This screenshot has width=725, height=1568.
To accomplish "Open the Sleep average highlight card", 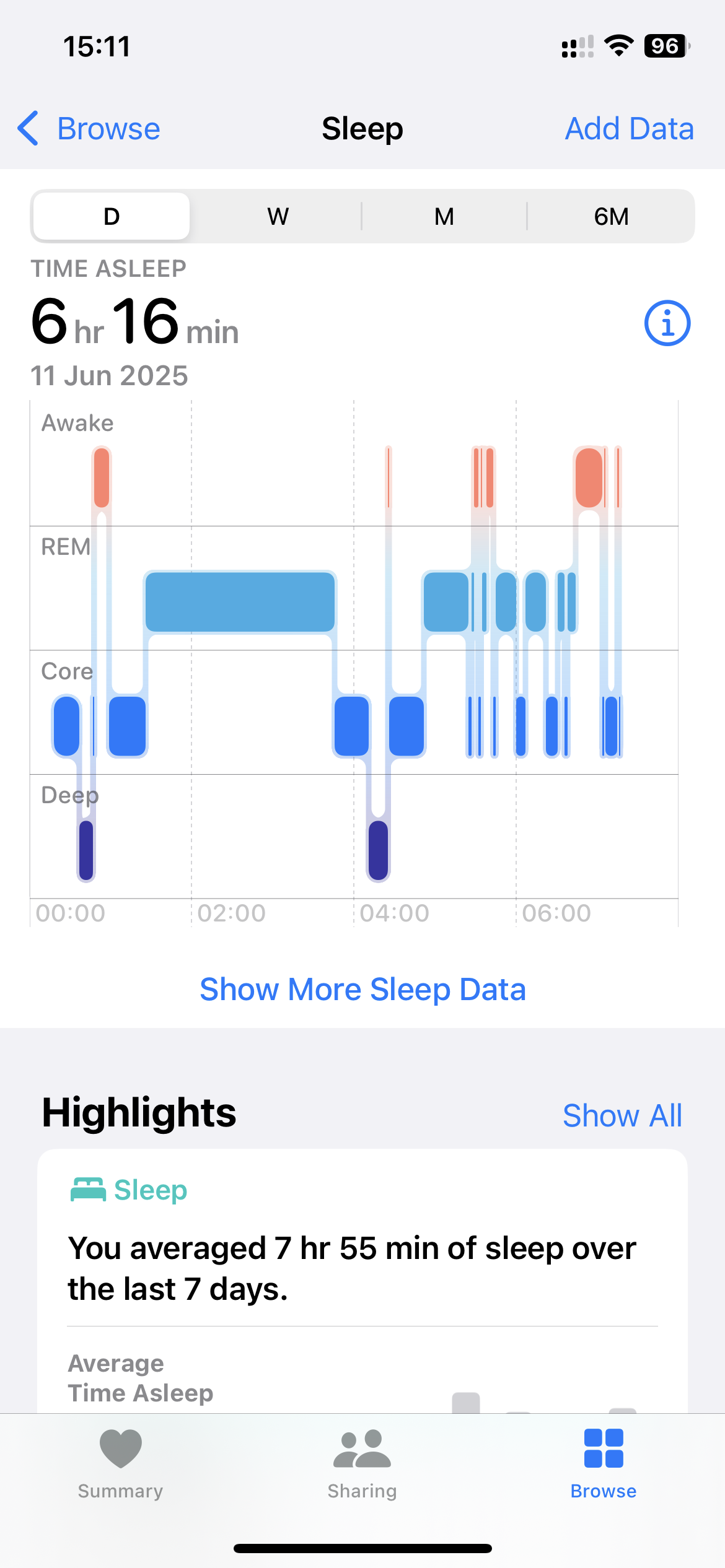I will 362,1281.
